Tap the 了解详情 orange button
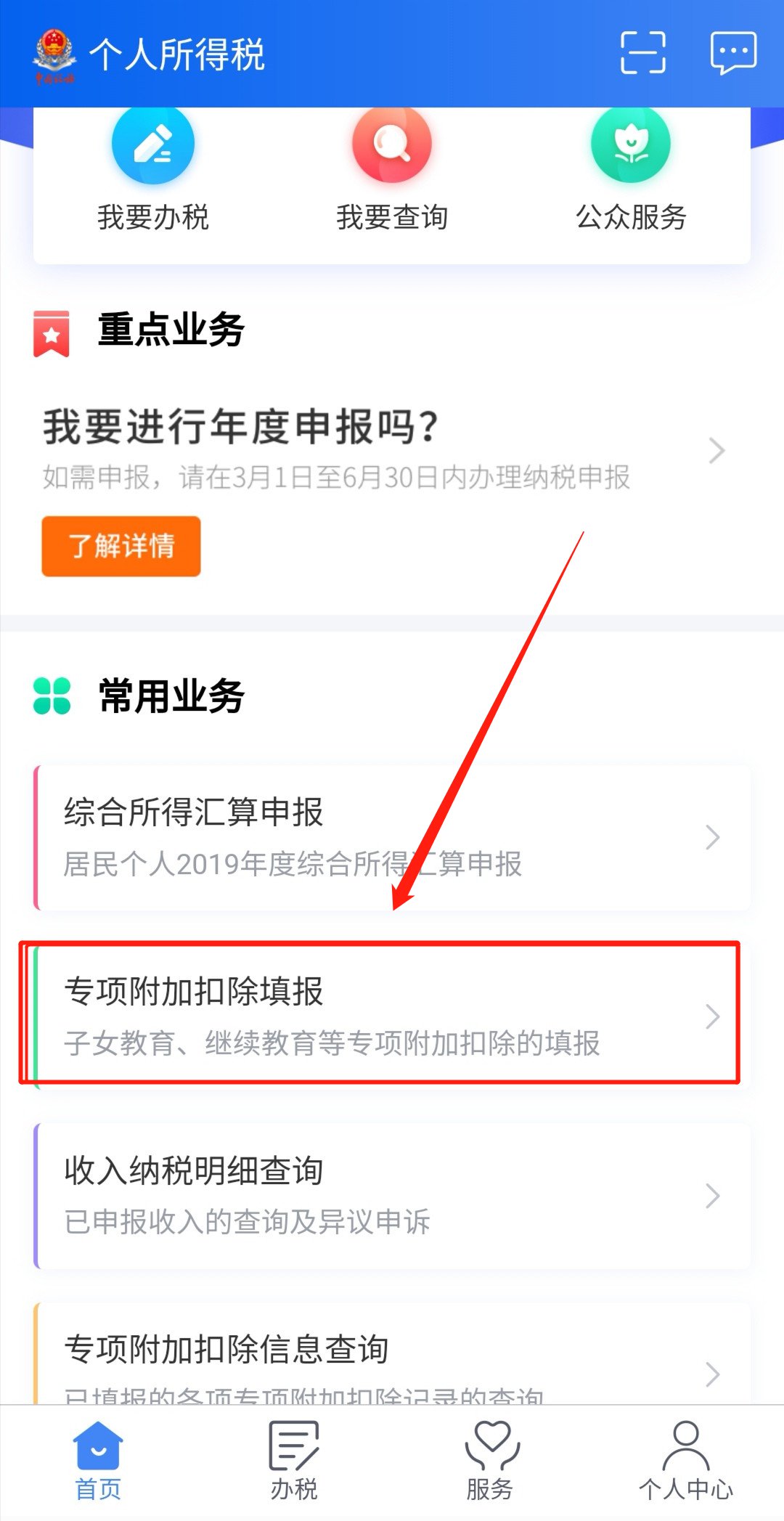 (x=121, y=546)
